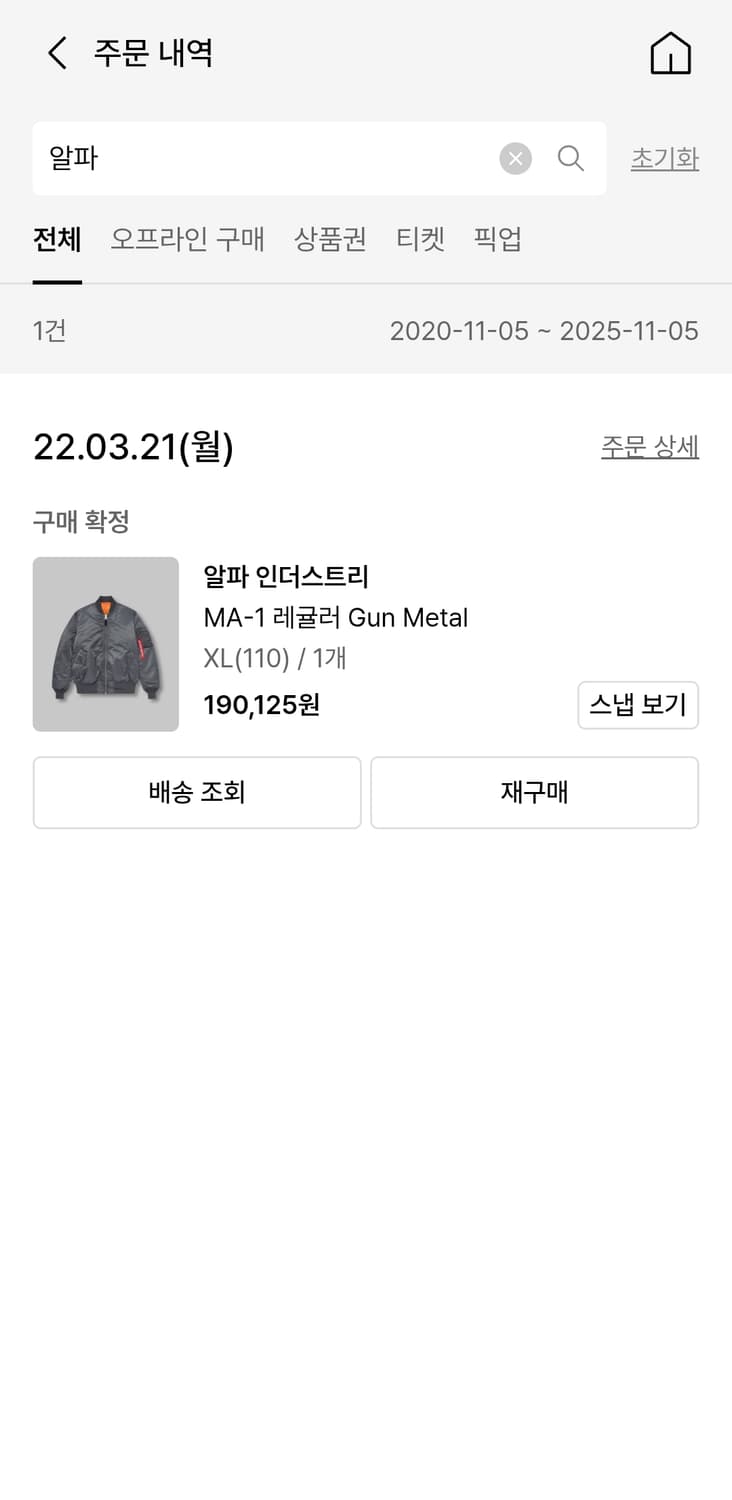Clear the search text with the X icon
This screenshot has height=1500, width=732.
tap(515, 158)
